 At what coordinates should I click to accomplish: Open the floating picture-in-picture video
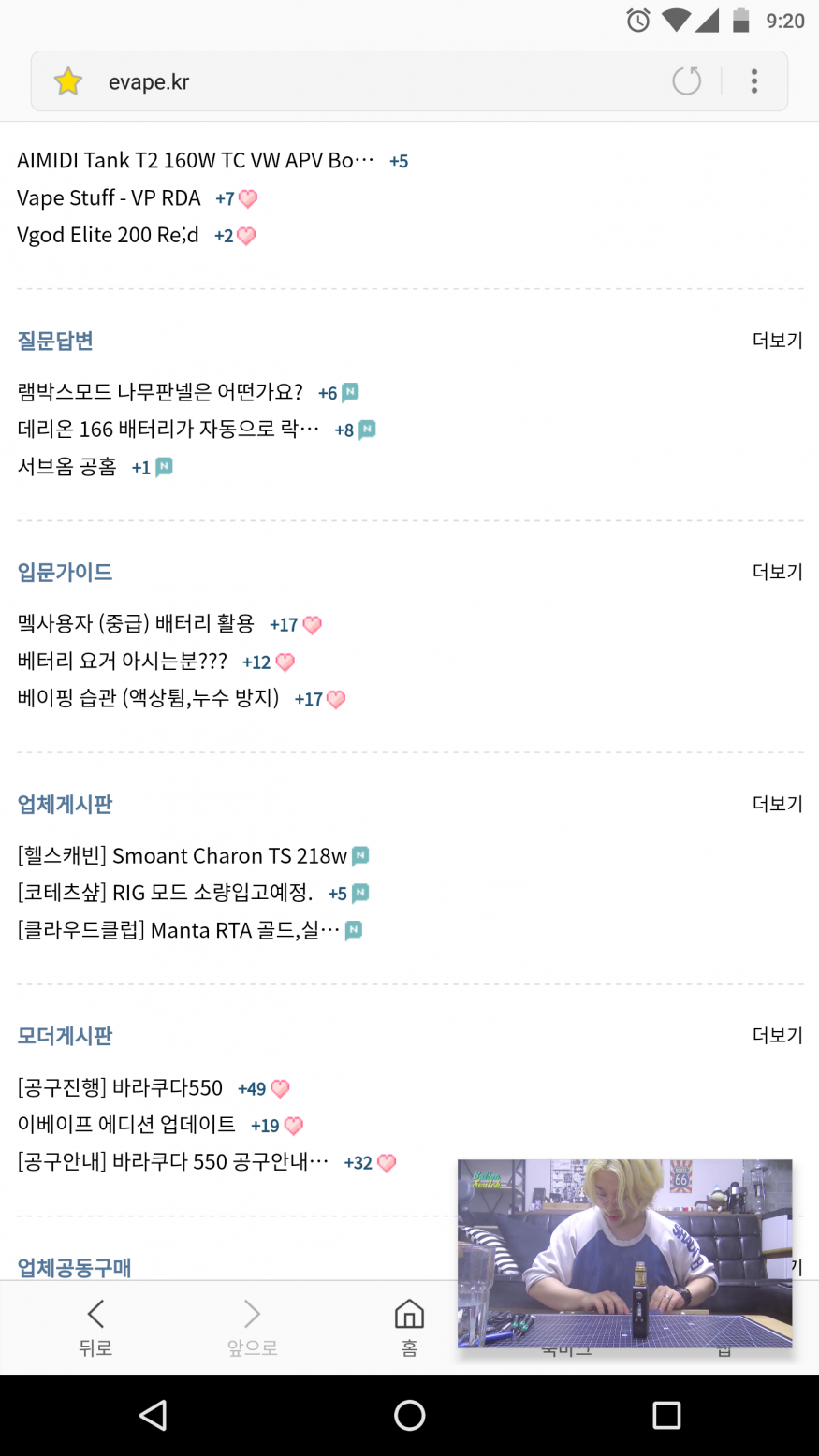click(x=624, y=1253)
